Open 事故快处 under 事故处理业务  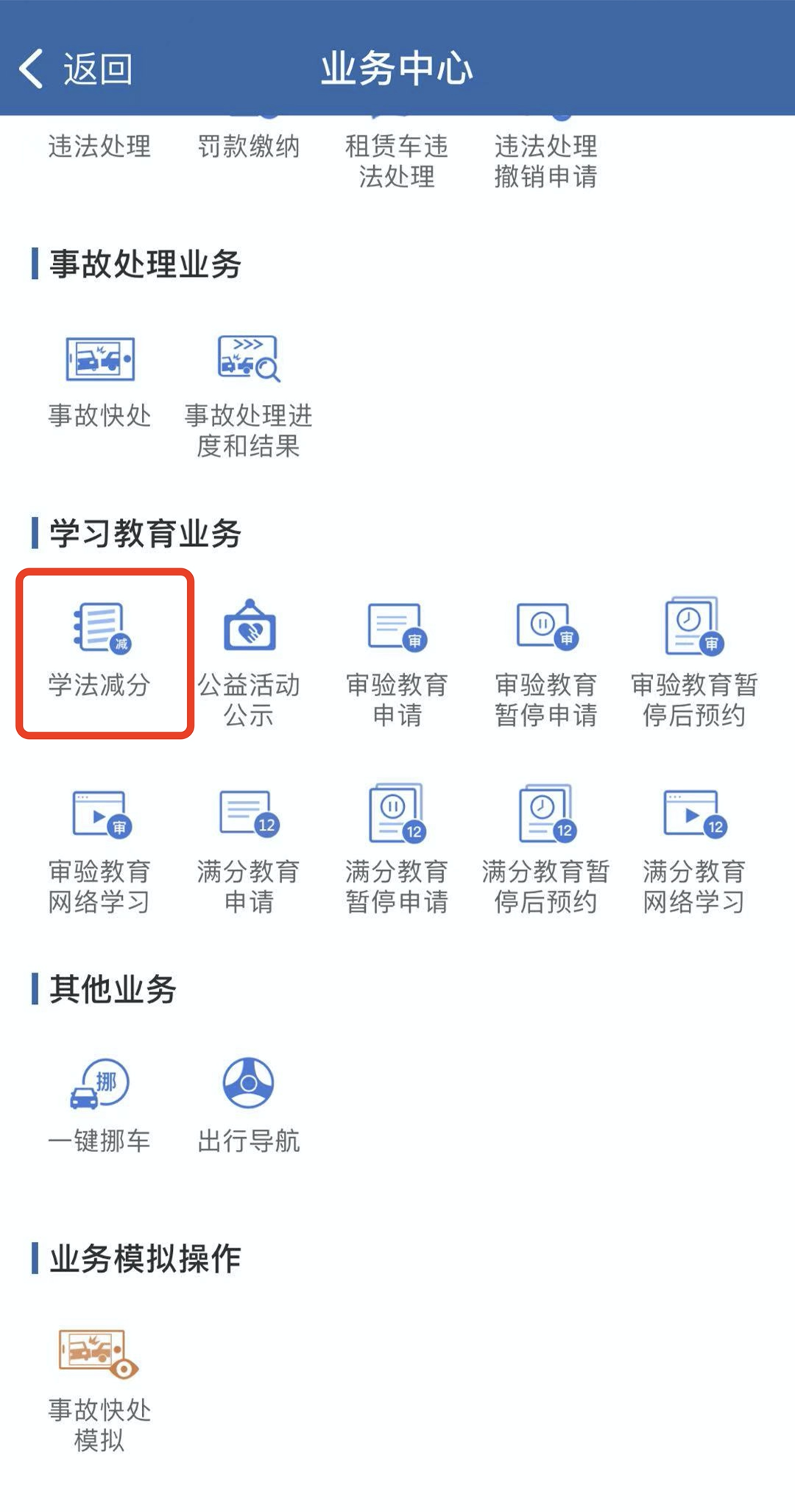(x=99, y=383)
